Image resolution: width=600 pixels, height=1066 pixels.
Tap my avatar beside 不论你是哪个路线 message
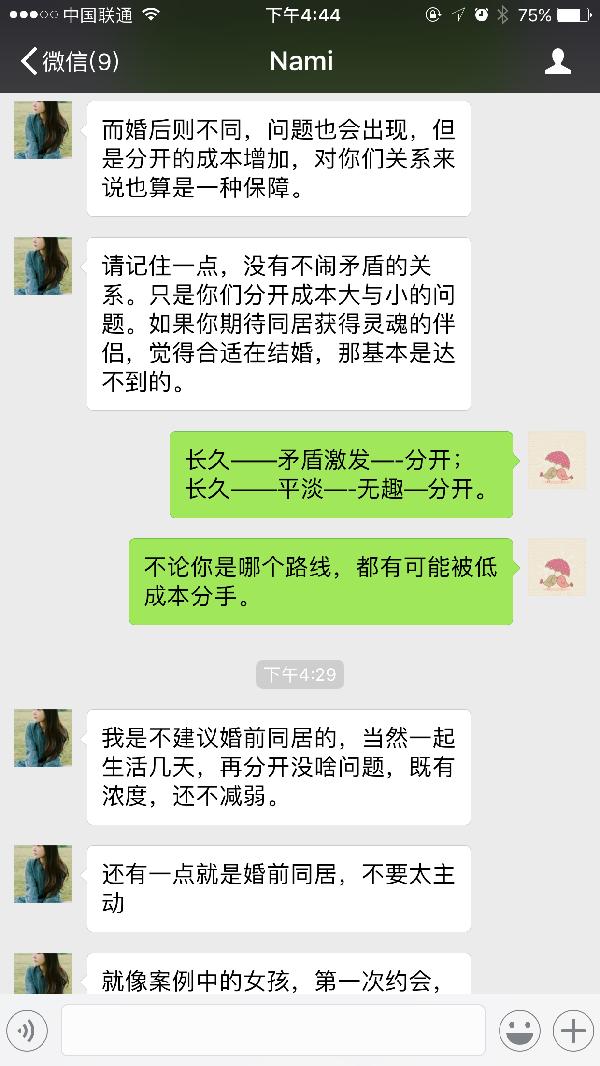556,567
